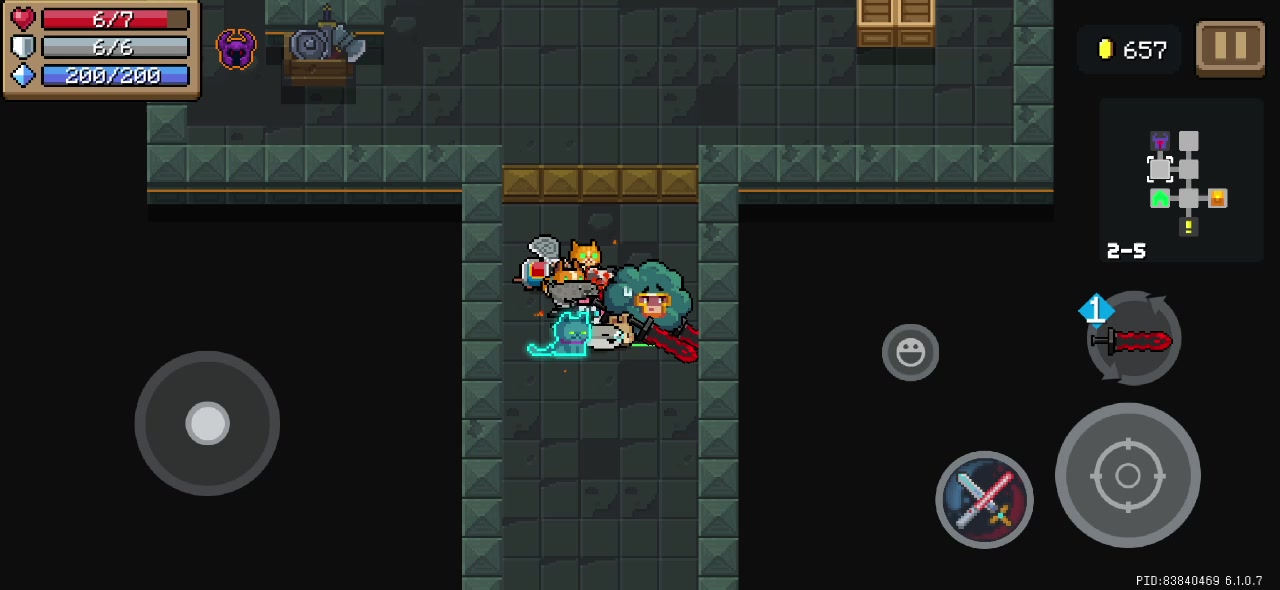Activate the crossed-swords character skill
Screen dimensions: 1280x590
984,499
